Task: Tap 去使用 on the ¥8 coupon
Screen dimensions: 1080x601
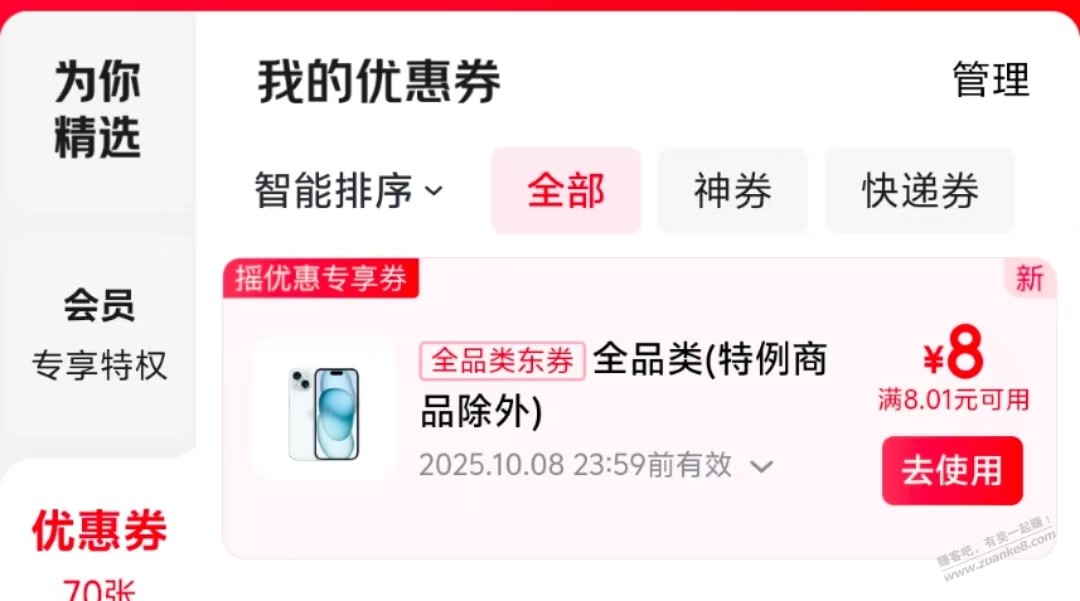Action: tap(951, 470)
